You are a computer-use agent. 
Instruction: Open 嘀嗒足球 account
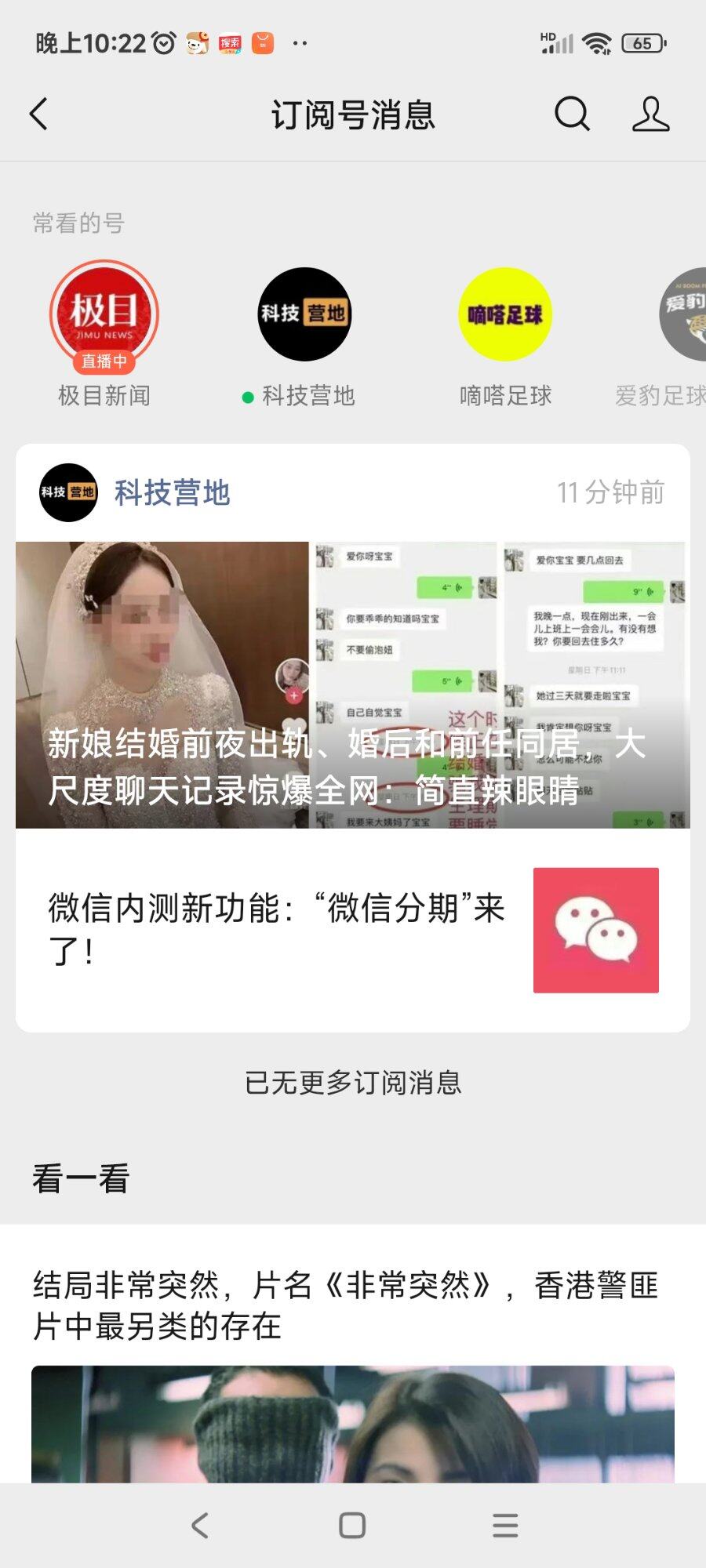pos(505,315)
